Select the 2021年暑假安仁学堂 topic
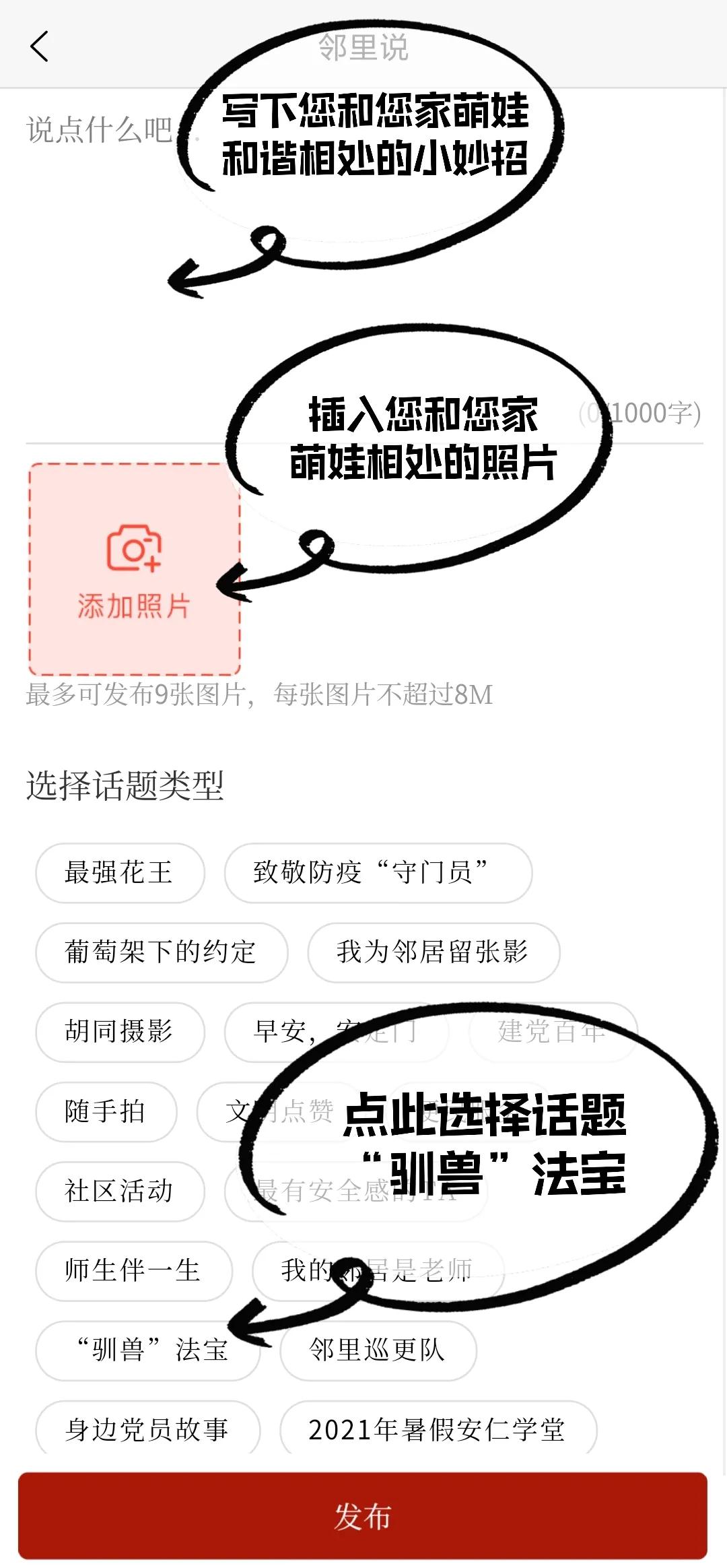The height and width of the screenshot is (1568, 727). (438, 1429)
